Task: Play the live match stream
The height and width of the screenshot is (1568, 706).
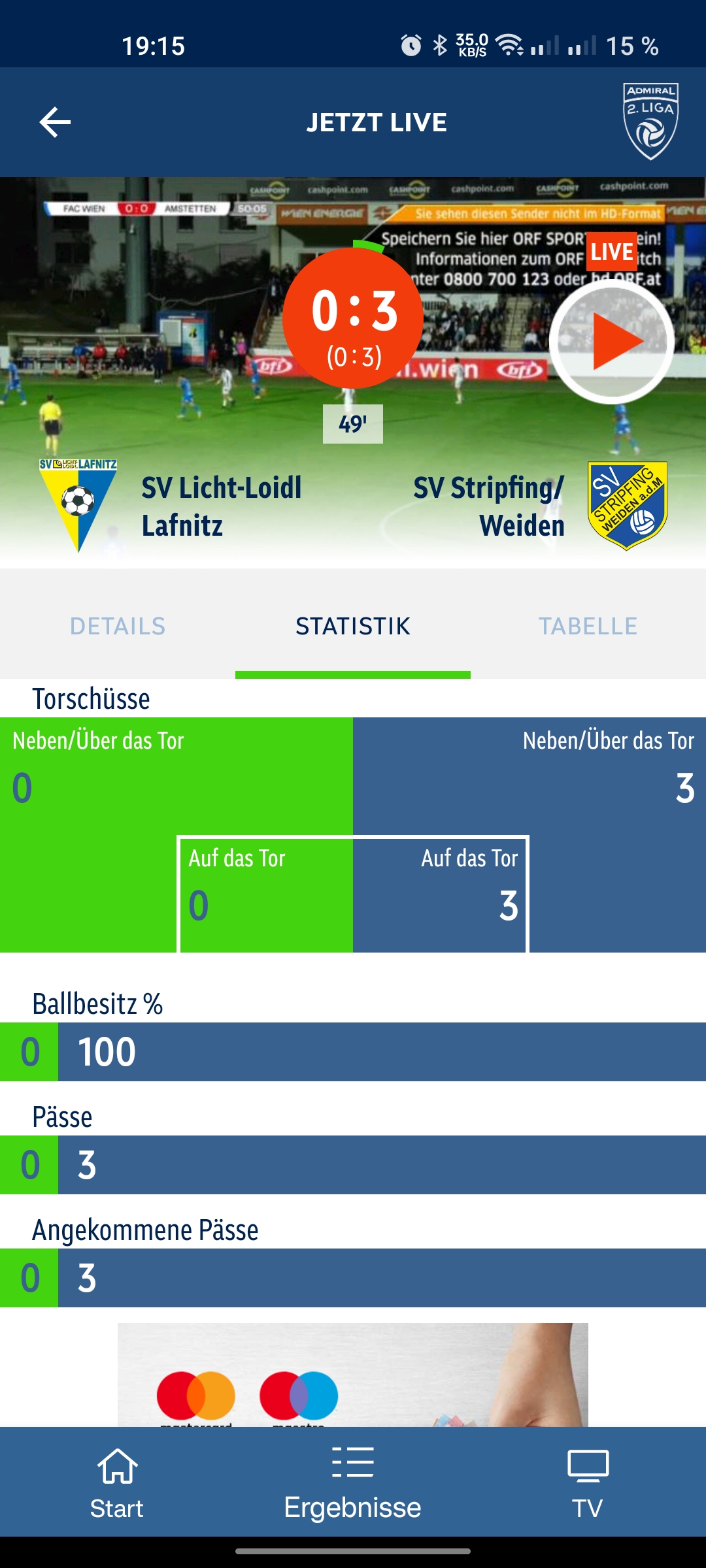Action: tap(612, 341)
